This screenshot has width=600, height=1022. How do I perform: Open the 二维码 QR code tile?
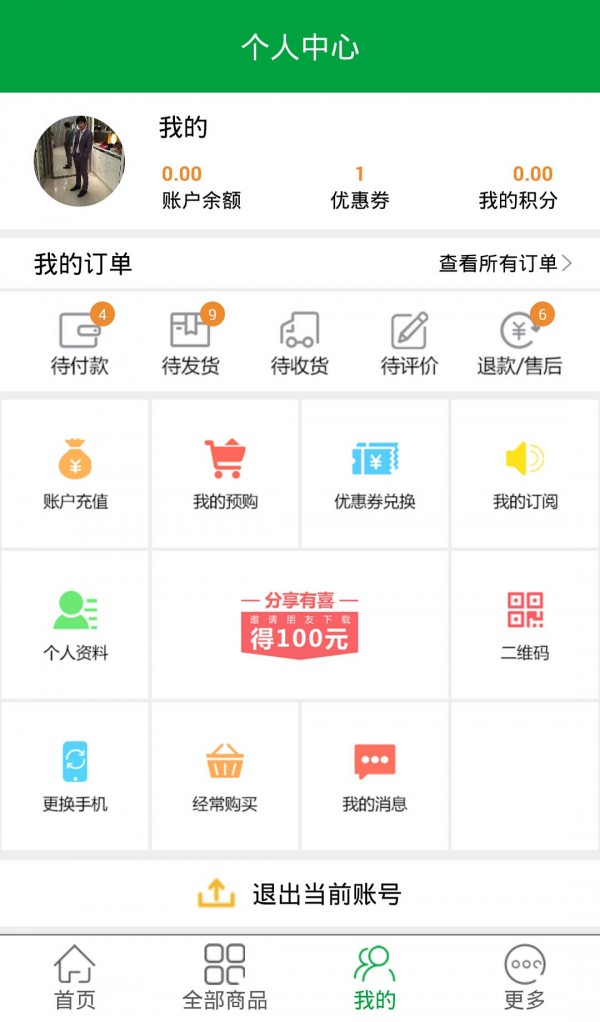[x=525, y=625]
